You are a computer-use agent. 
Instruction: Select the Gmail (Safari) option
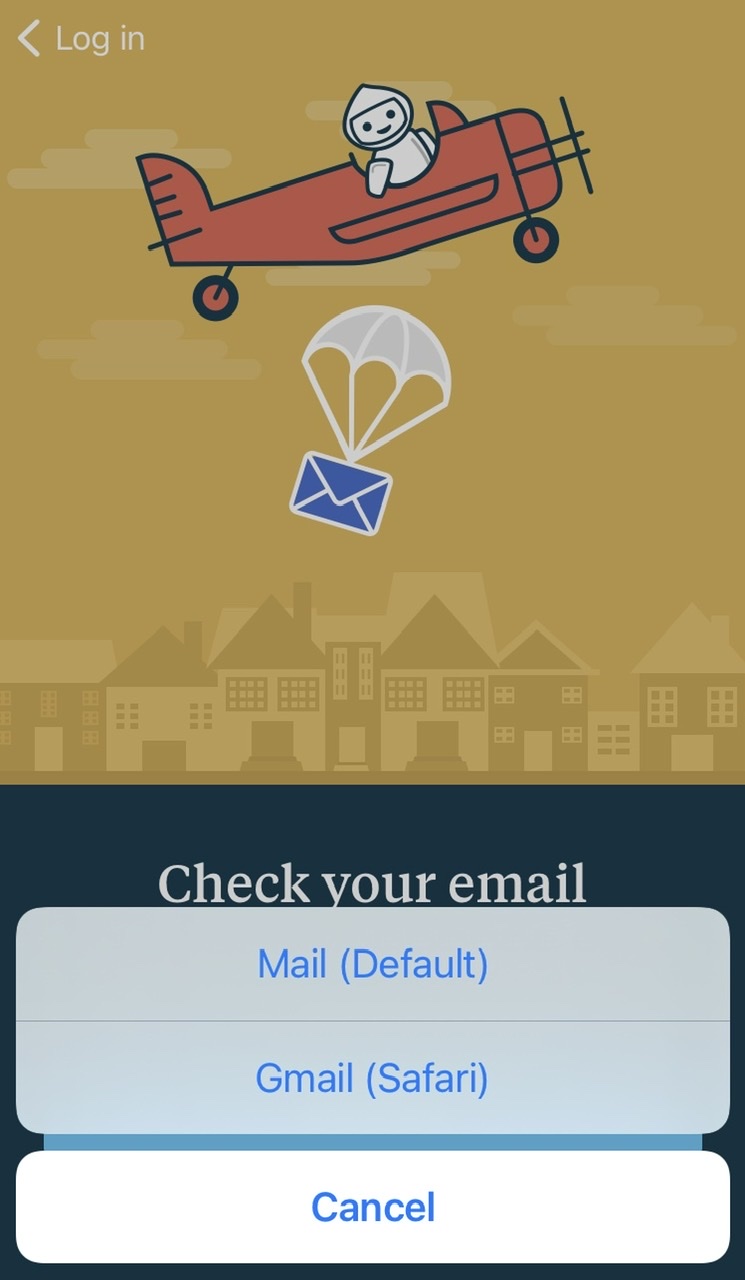(x=372, y=1079)
